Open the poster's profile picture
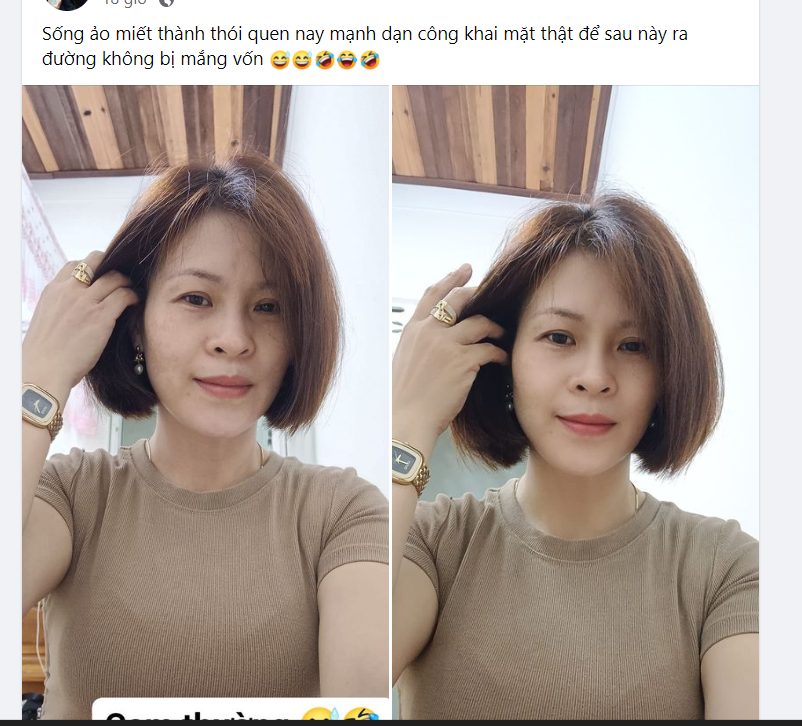The image size is (802, 726). coord(66,3)
